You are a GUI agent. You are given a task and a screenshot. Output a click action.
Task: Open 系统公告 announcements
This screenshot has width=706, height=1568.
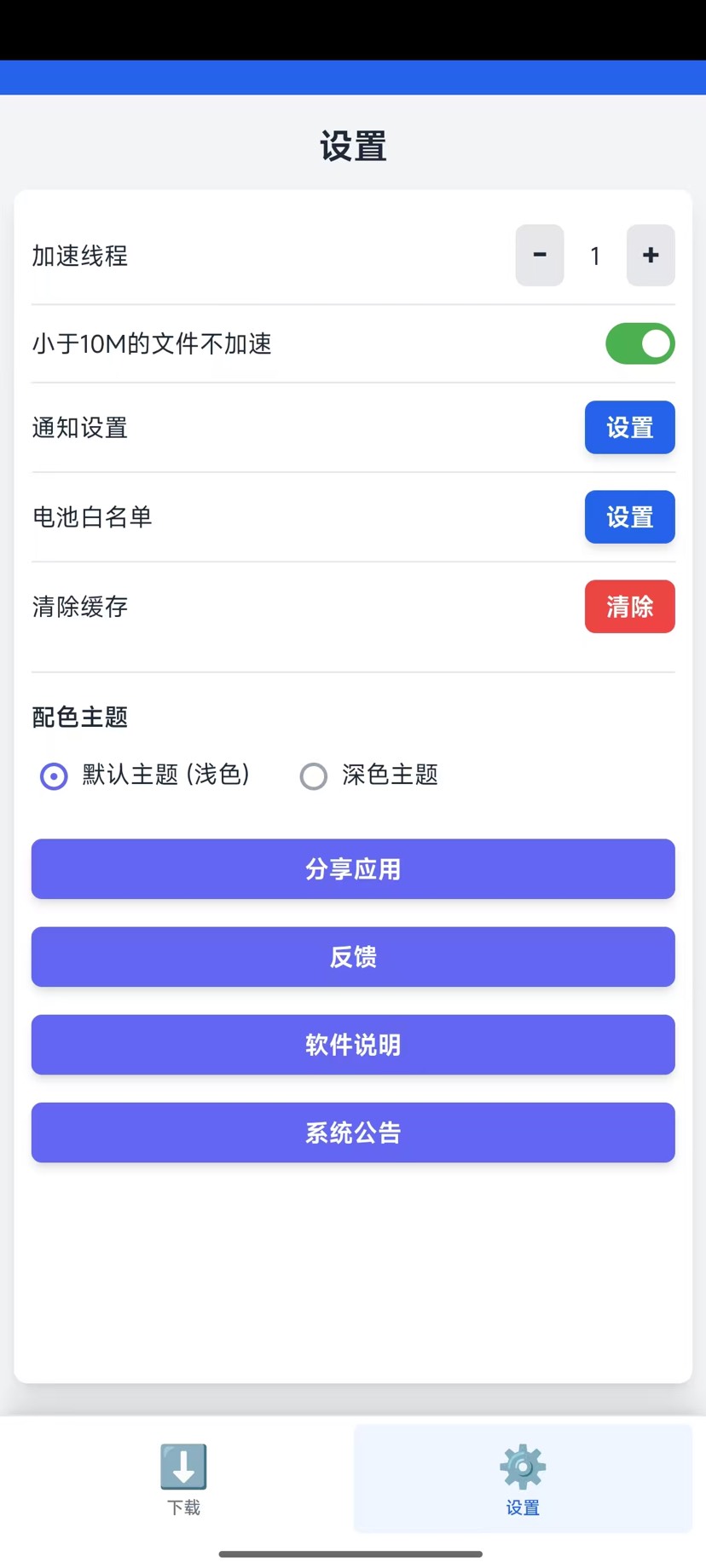tap(352, 1133)
